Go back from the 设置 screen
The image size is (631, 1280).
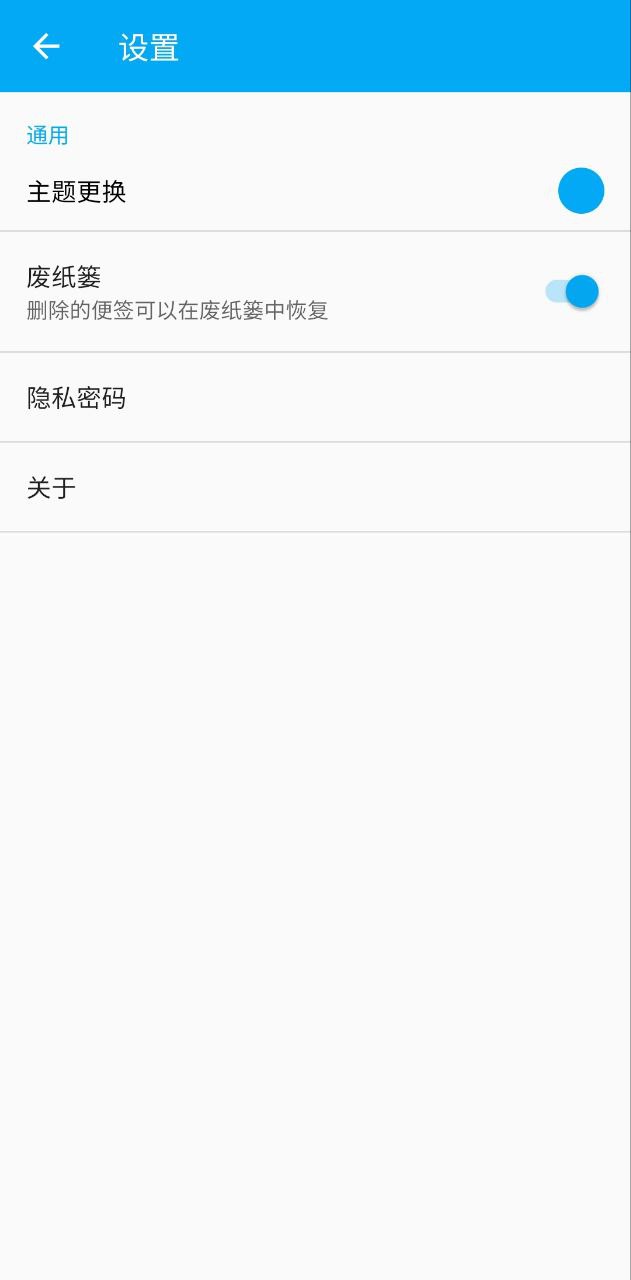[x=46, y=46]
